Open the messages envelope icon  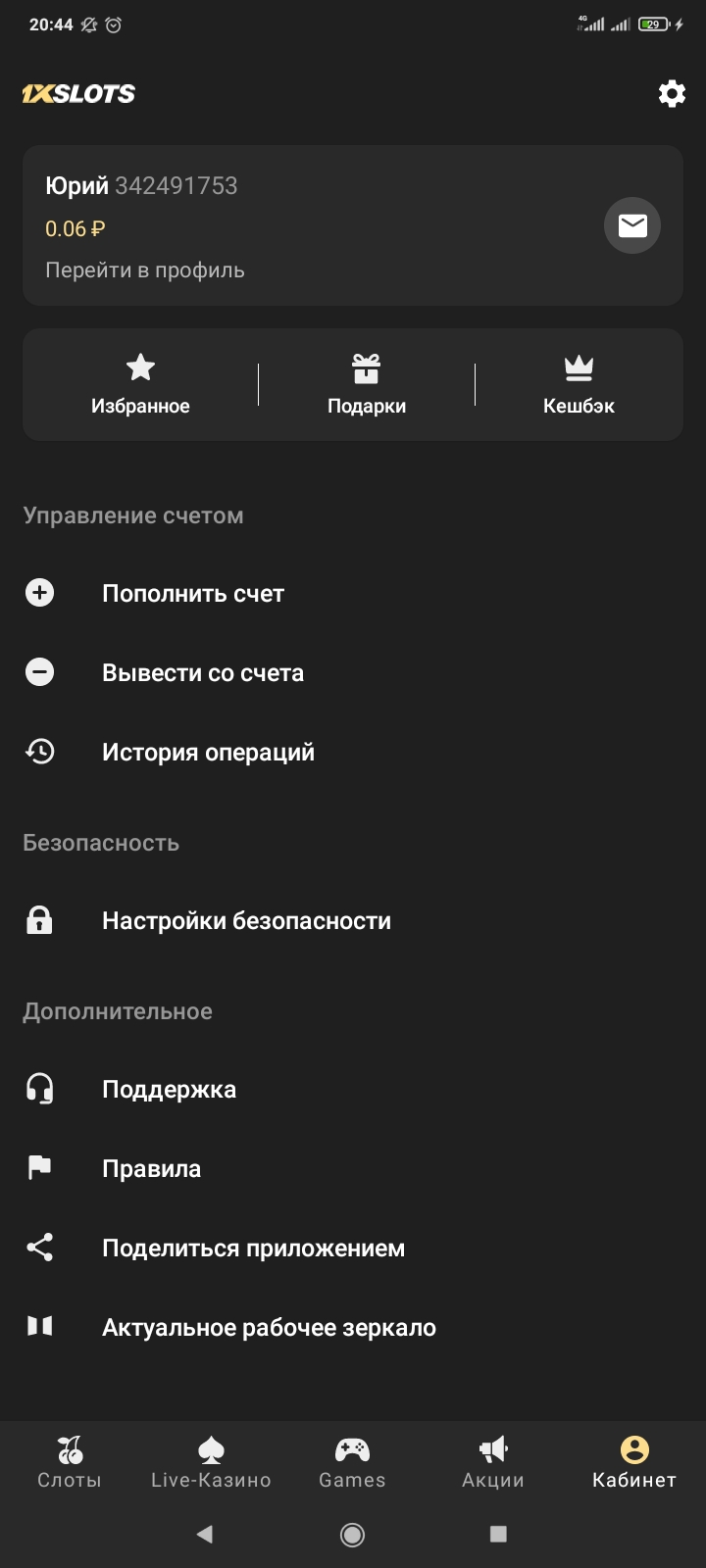(x=632, y=224)
